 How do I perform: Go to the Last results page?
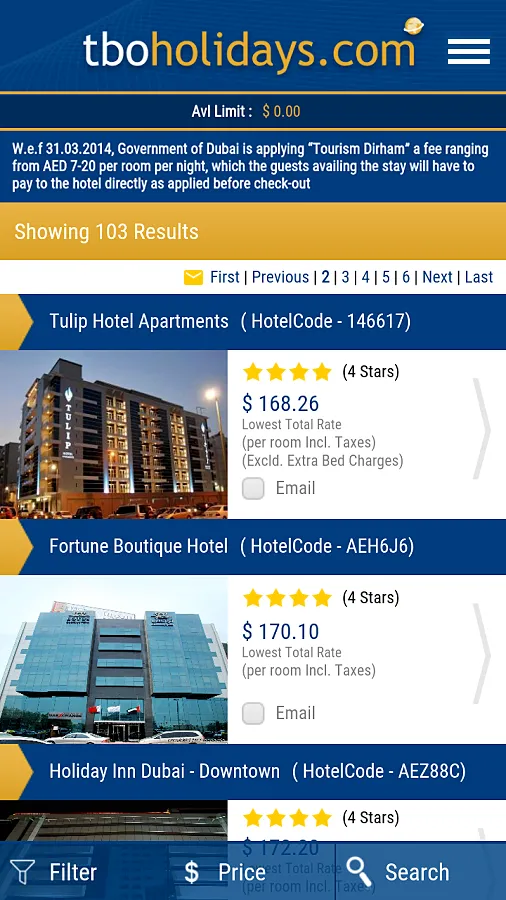[479, 277]
